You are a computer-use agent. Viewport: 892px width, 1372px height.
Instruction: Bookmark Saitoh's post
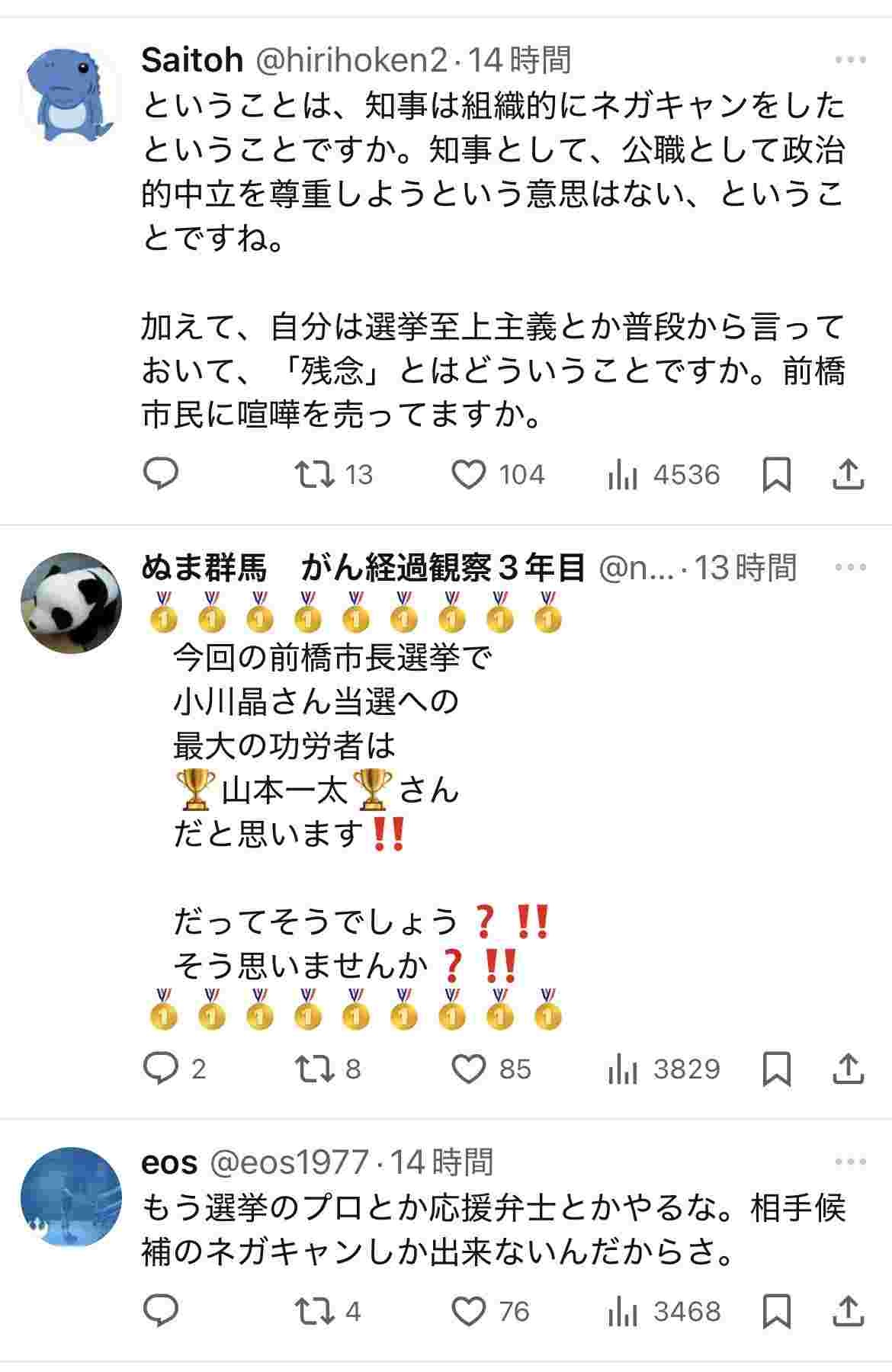pos(777,474)
